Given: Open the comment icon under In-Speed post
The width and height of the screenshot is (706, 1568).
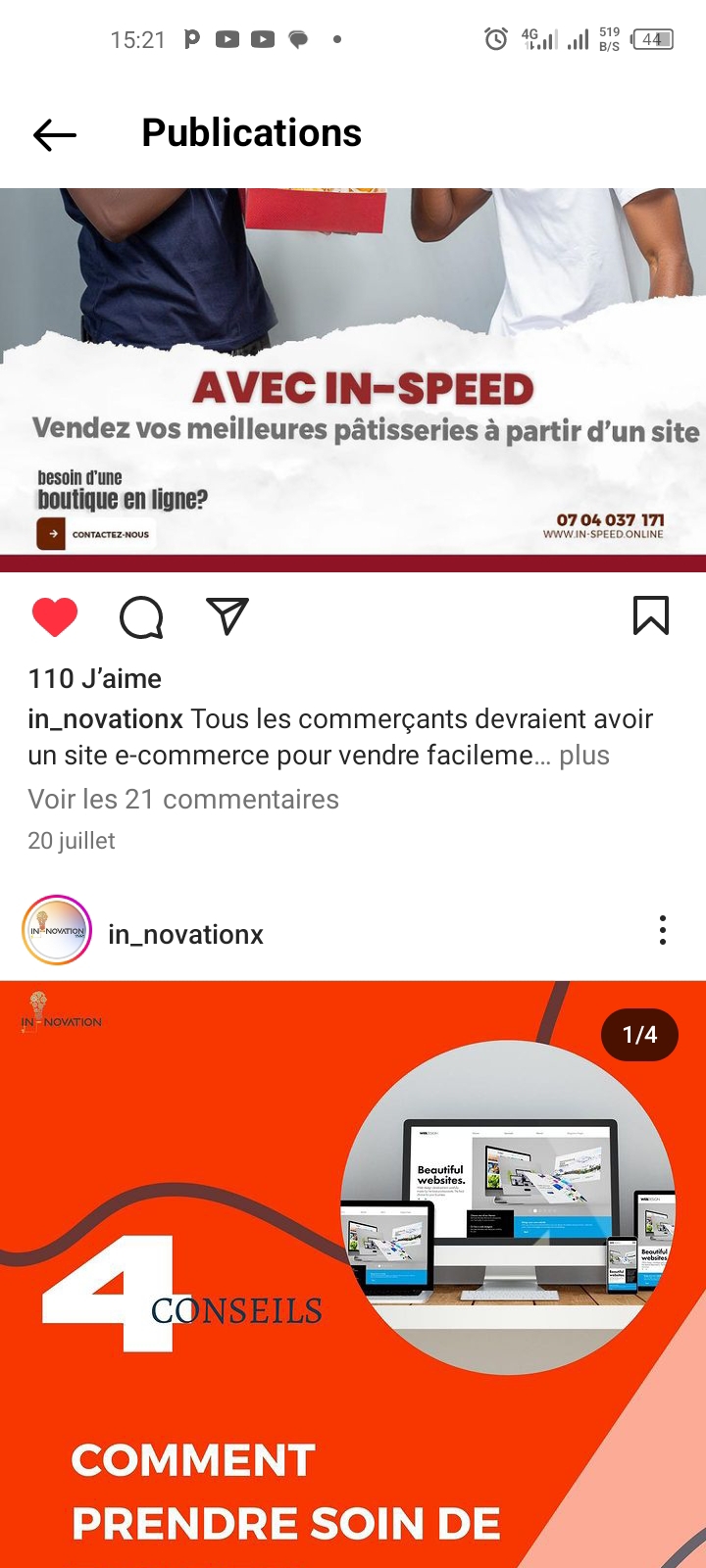Looking at the screenshot, I should pos(141,617).
